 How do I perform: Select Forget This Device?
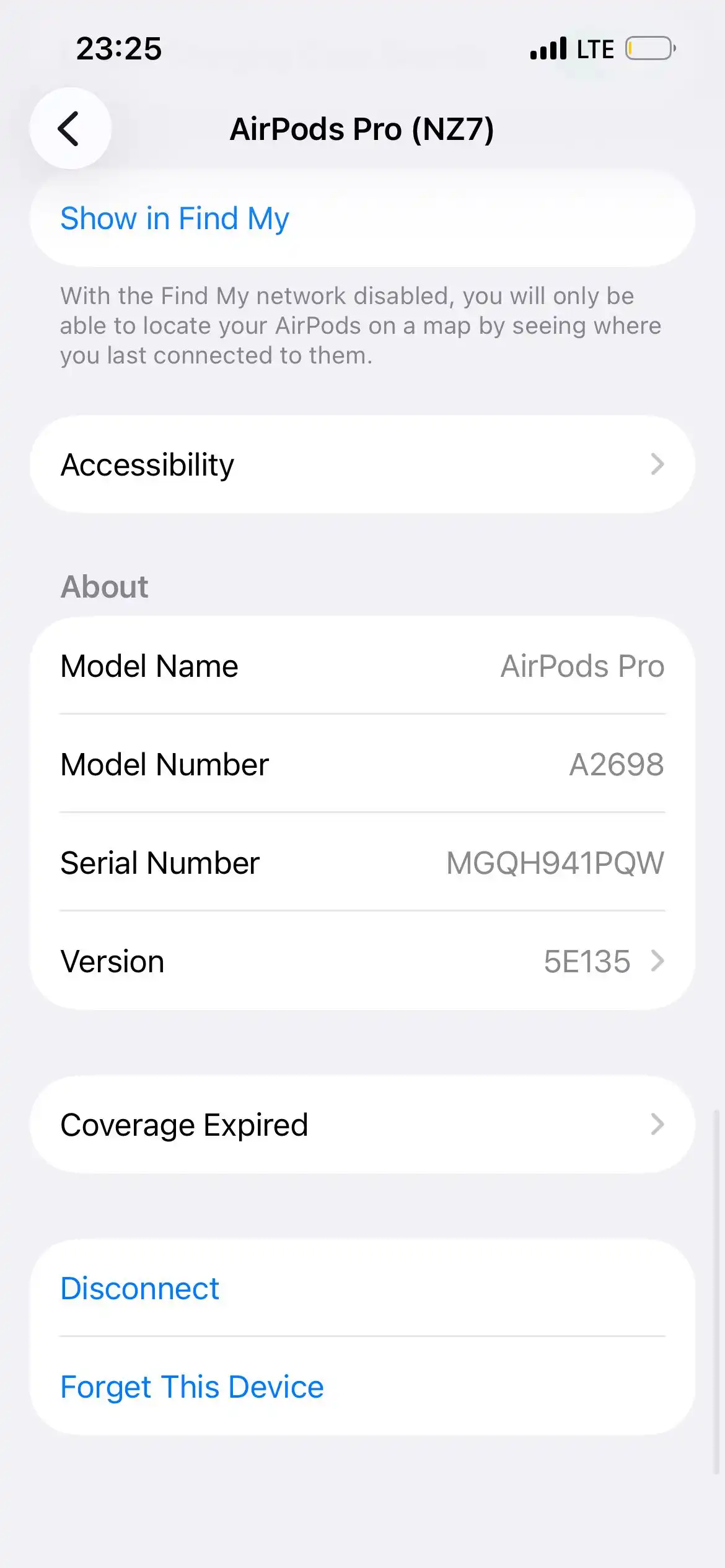click(191, 1387)
